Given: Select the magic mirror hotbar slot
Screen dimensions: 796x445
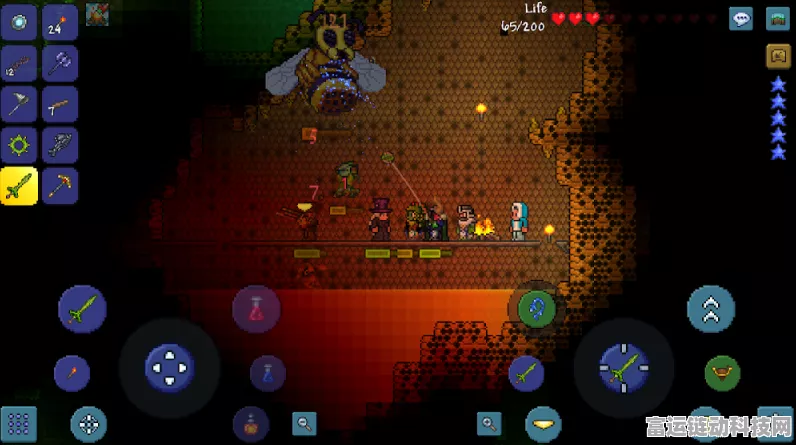Looking at the screenshot, I should pyautogui.click(x=19, y=24).
